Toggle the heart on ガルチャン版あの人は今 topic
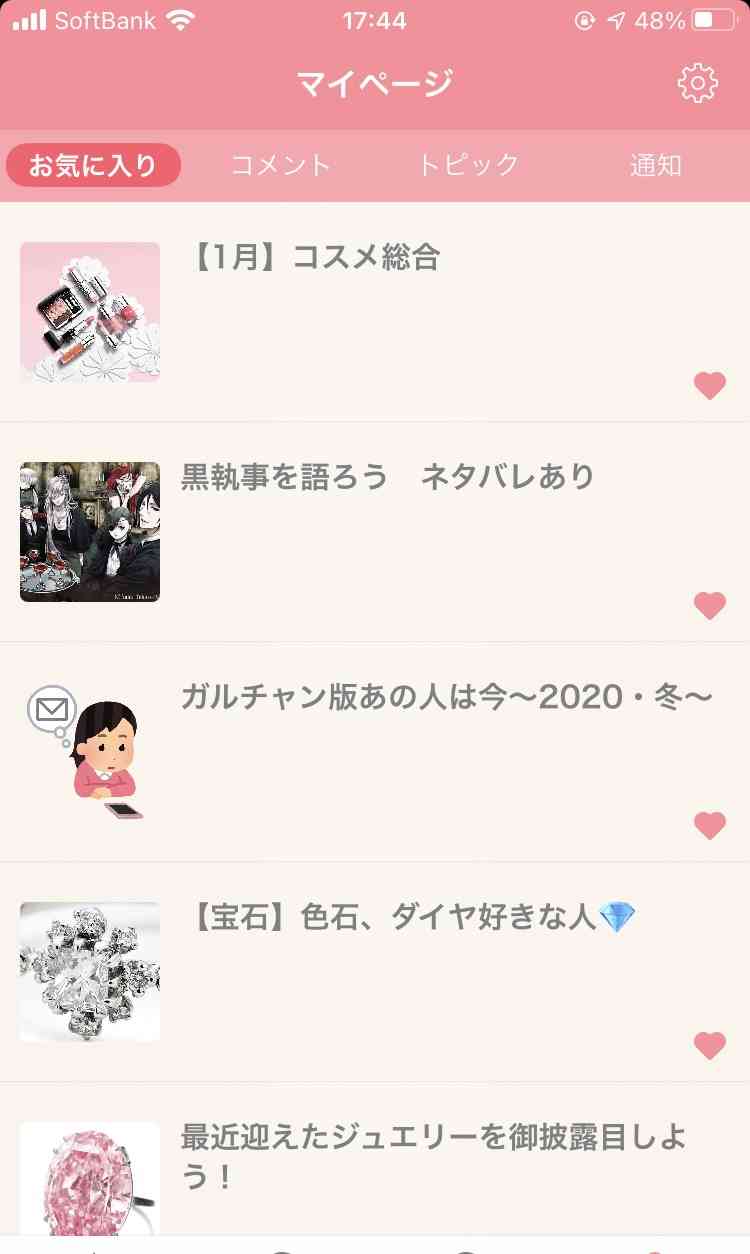The height and width of the screenshot is (1254, 750). pyautogui.click(x=710, y=825)
